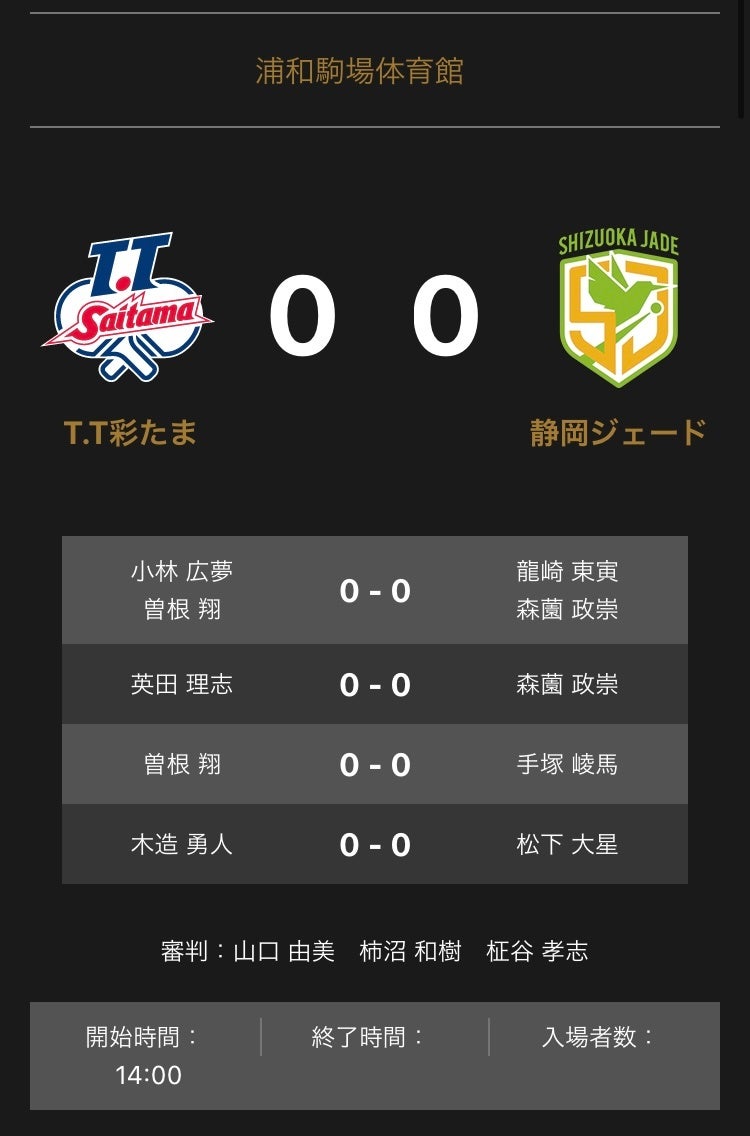Open the doubles match 小林 広夢 / 曽根 翔 row

(374, 590)
